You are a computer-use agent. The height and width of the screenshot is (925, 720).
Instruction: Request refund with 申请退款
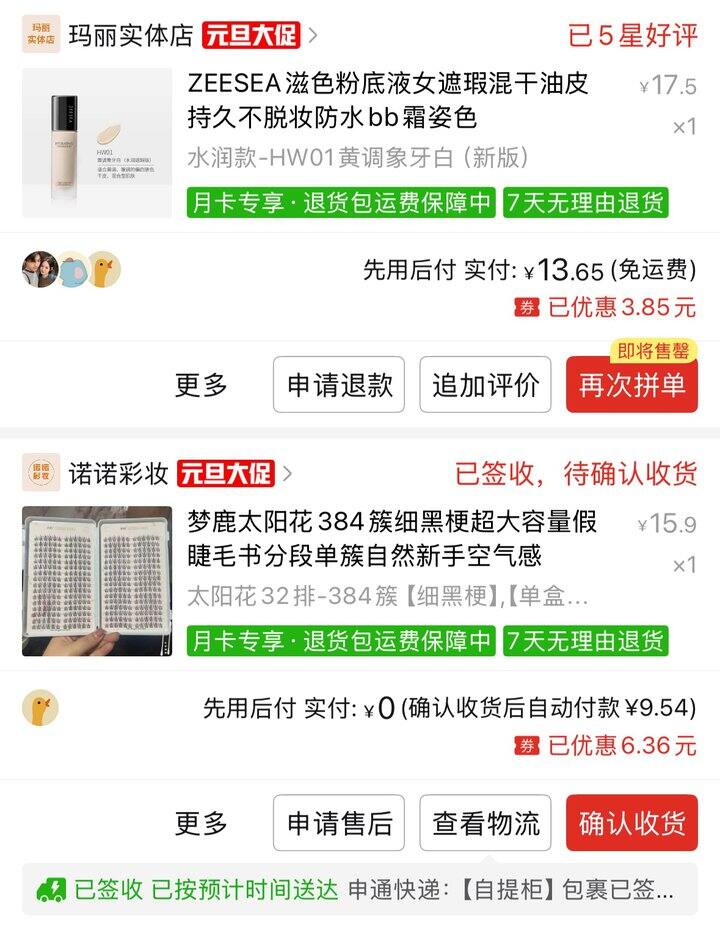click(339, 385)
